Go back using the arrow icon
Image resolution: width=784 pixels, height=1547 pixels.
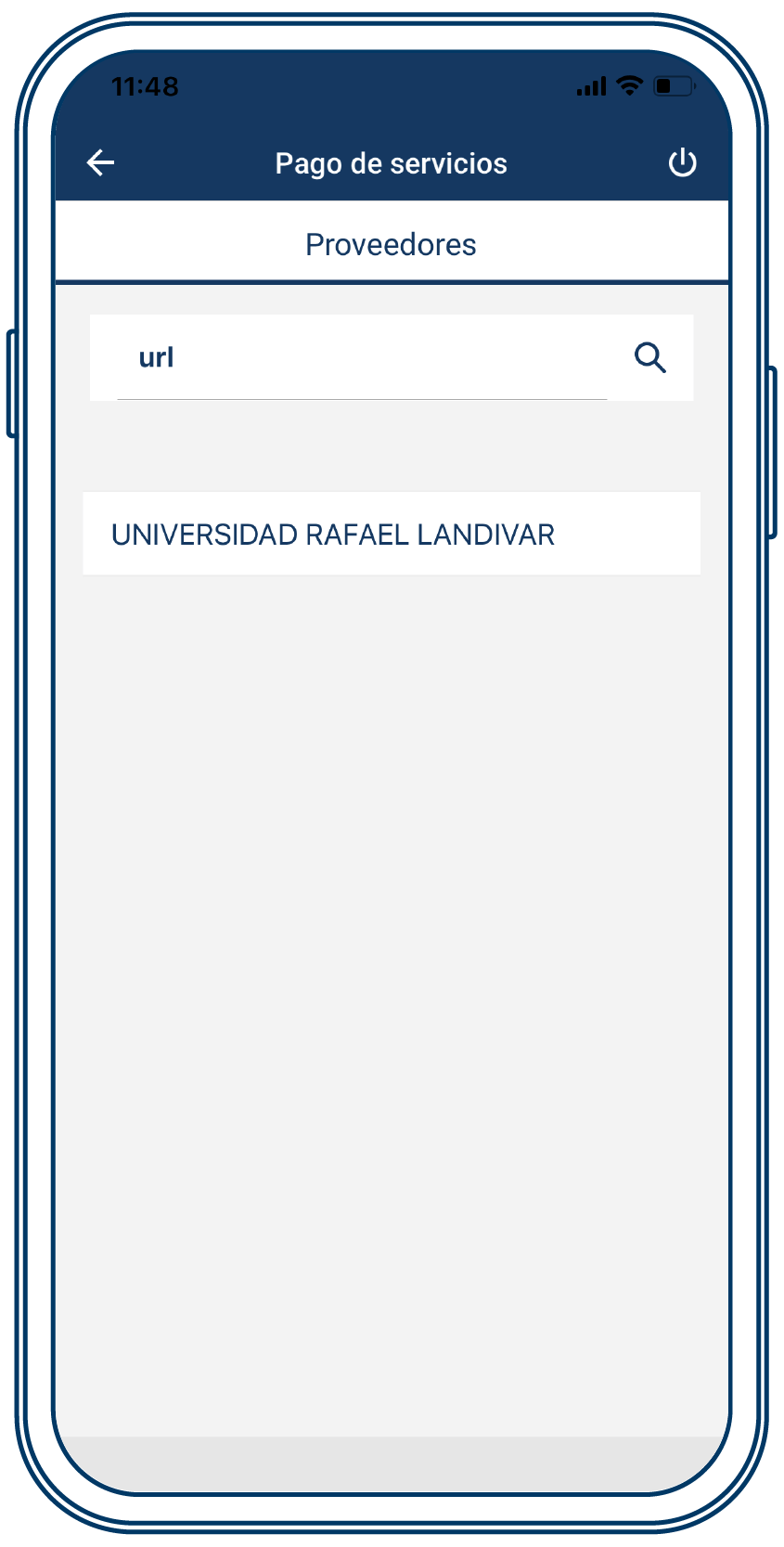tap(100, 163)
